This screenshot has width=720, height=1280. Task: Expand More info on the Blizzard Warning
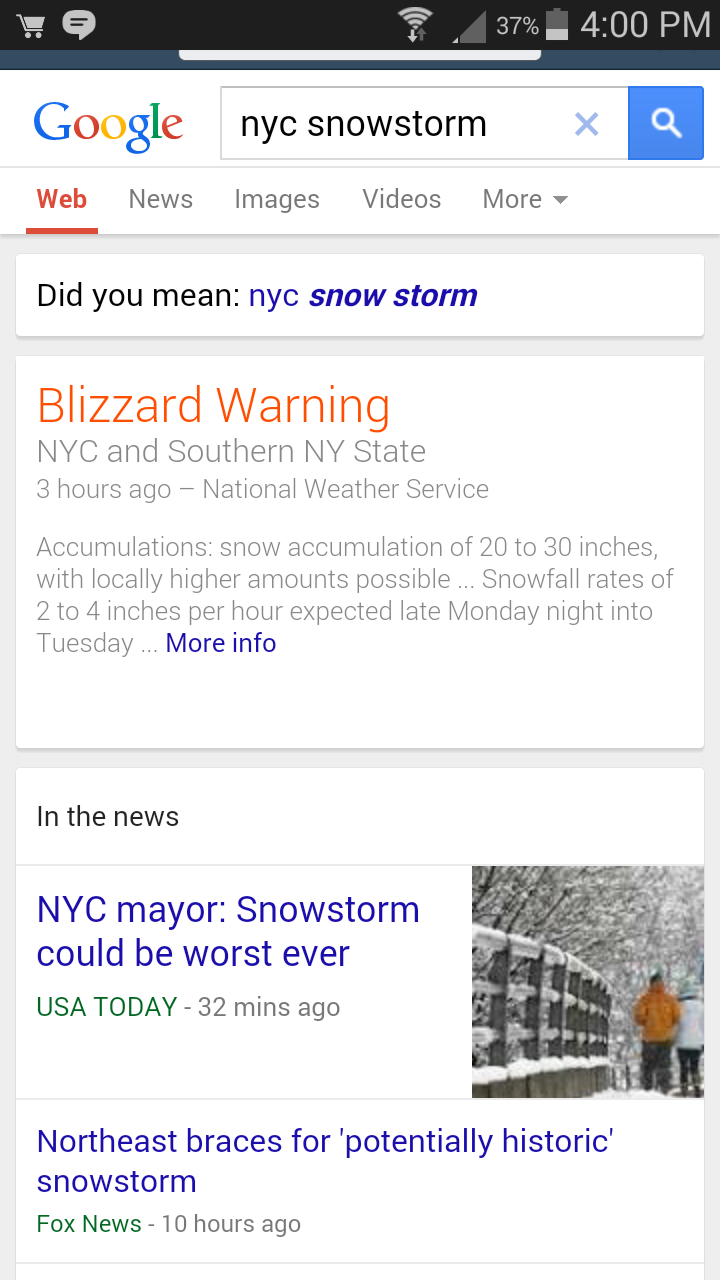(220, 643)
